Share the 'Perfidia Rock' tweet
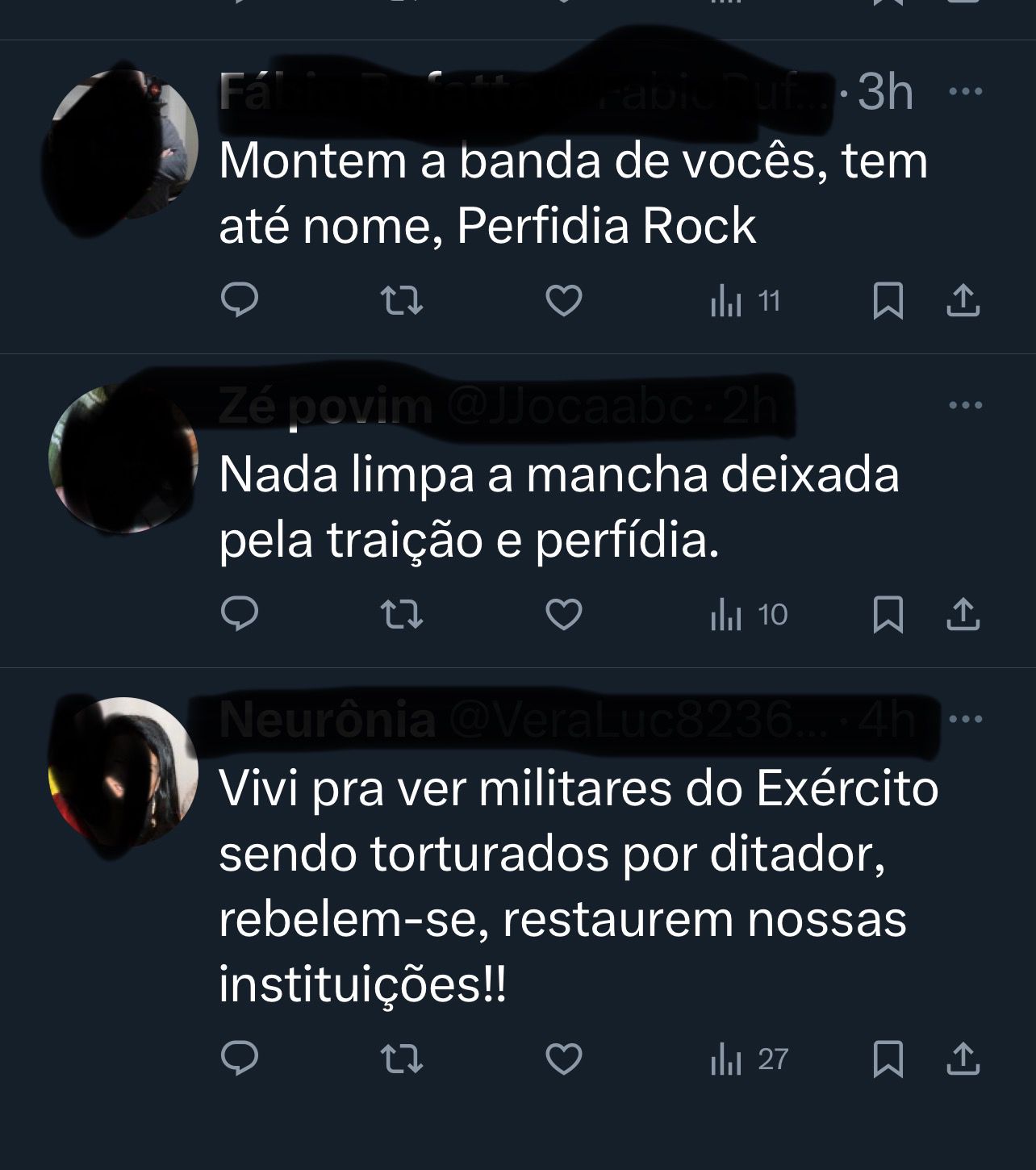 [x=962, y=301]
